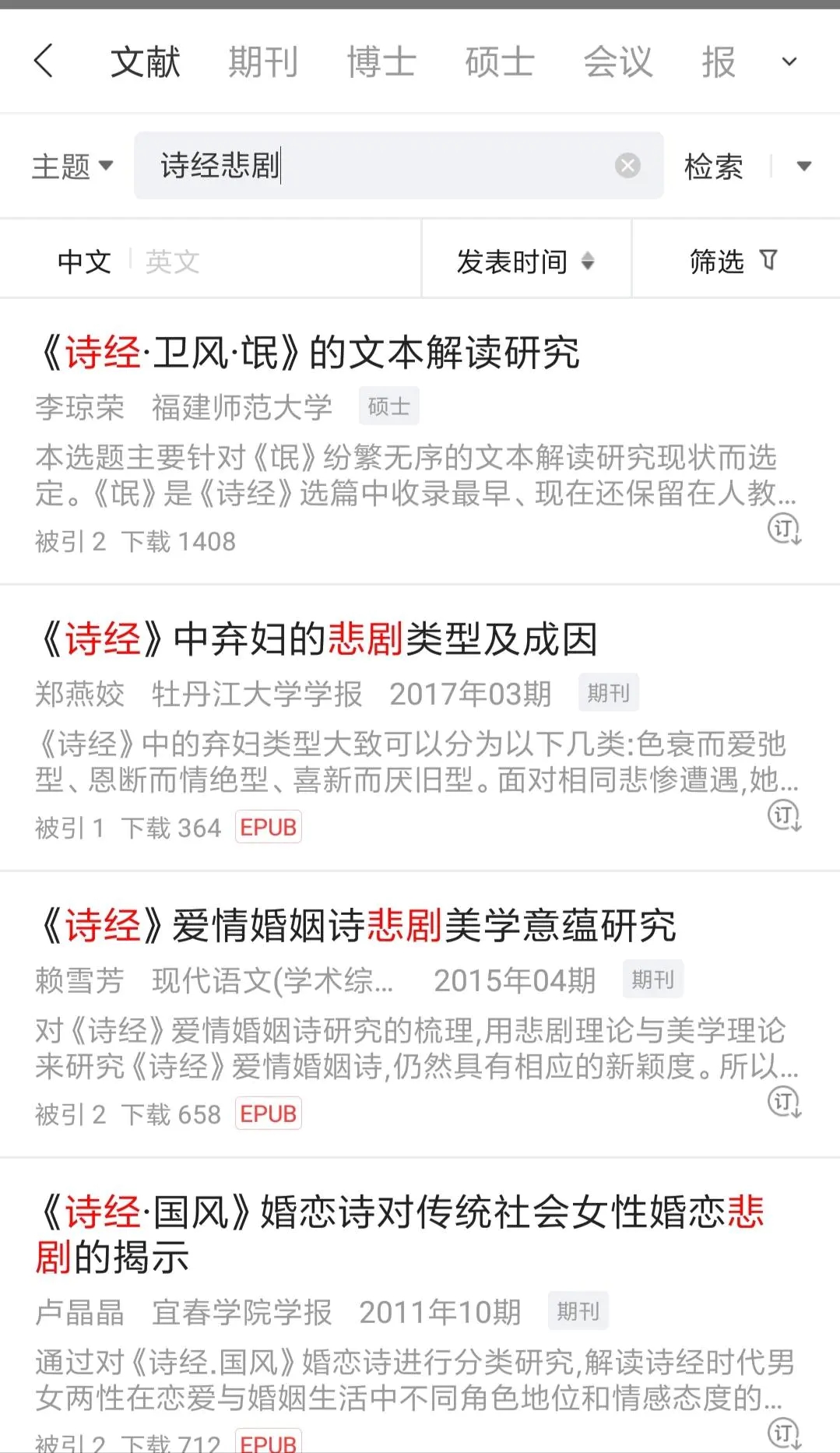Open the 筛选 filter options

coord(734,261)
